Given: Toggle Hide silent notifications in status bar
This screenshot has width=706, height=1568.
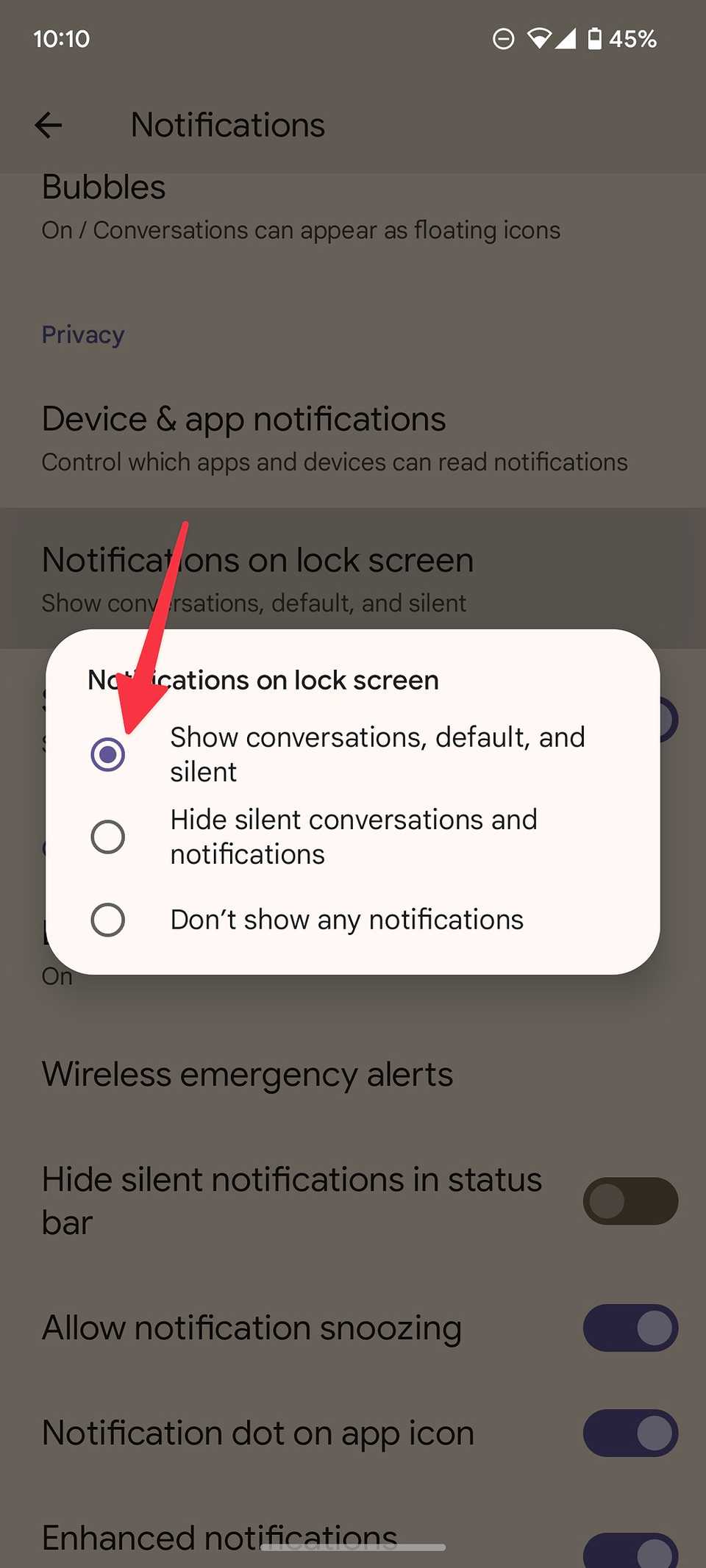Looking at the screenshot, I should click(630, 1201).
